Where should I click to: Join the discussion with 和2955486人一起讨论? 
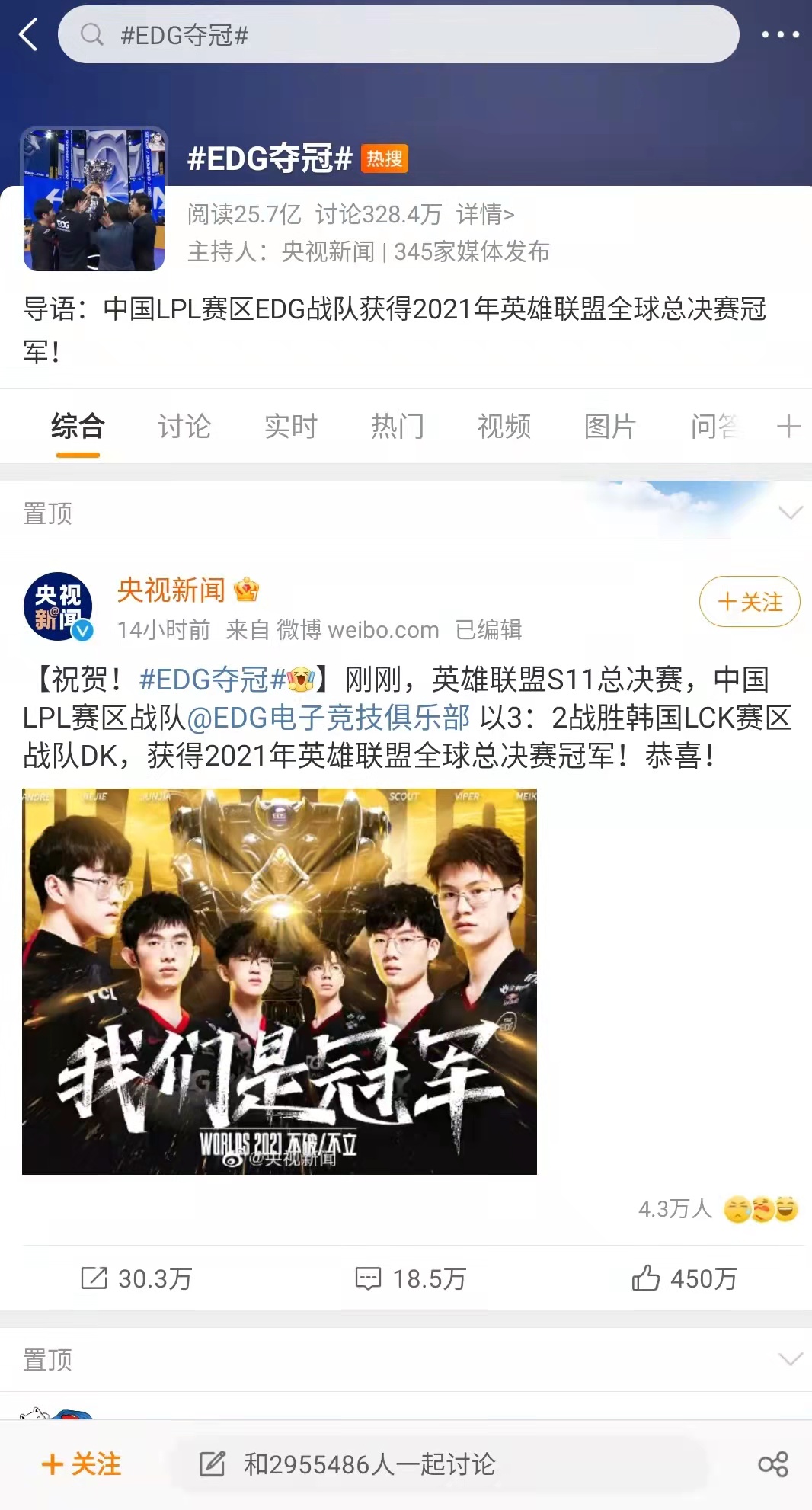tap(437, 1464)
